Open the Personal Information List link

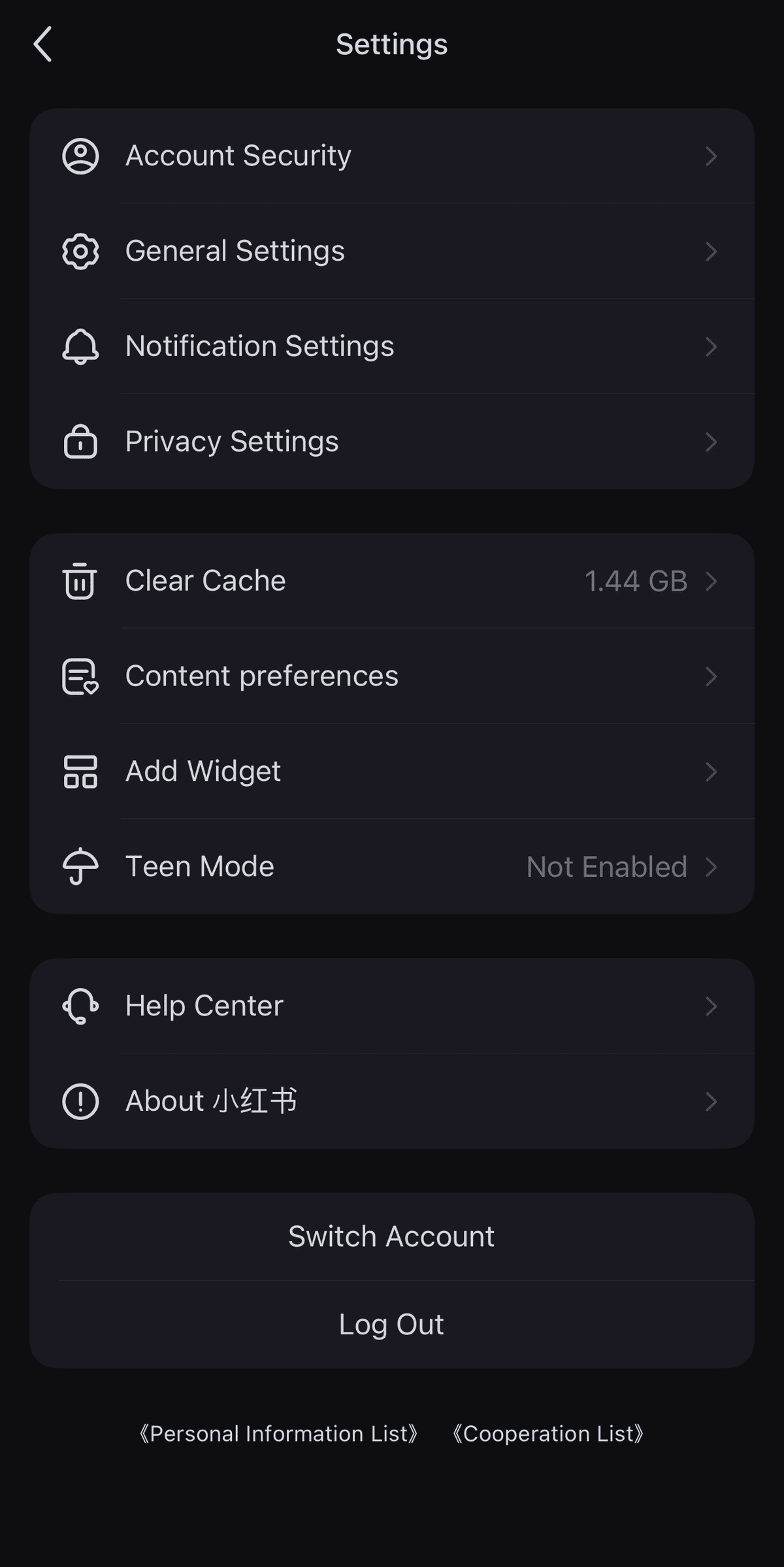(x=278, y=1434)
